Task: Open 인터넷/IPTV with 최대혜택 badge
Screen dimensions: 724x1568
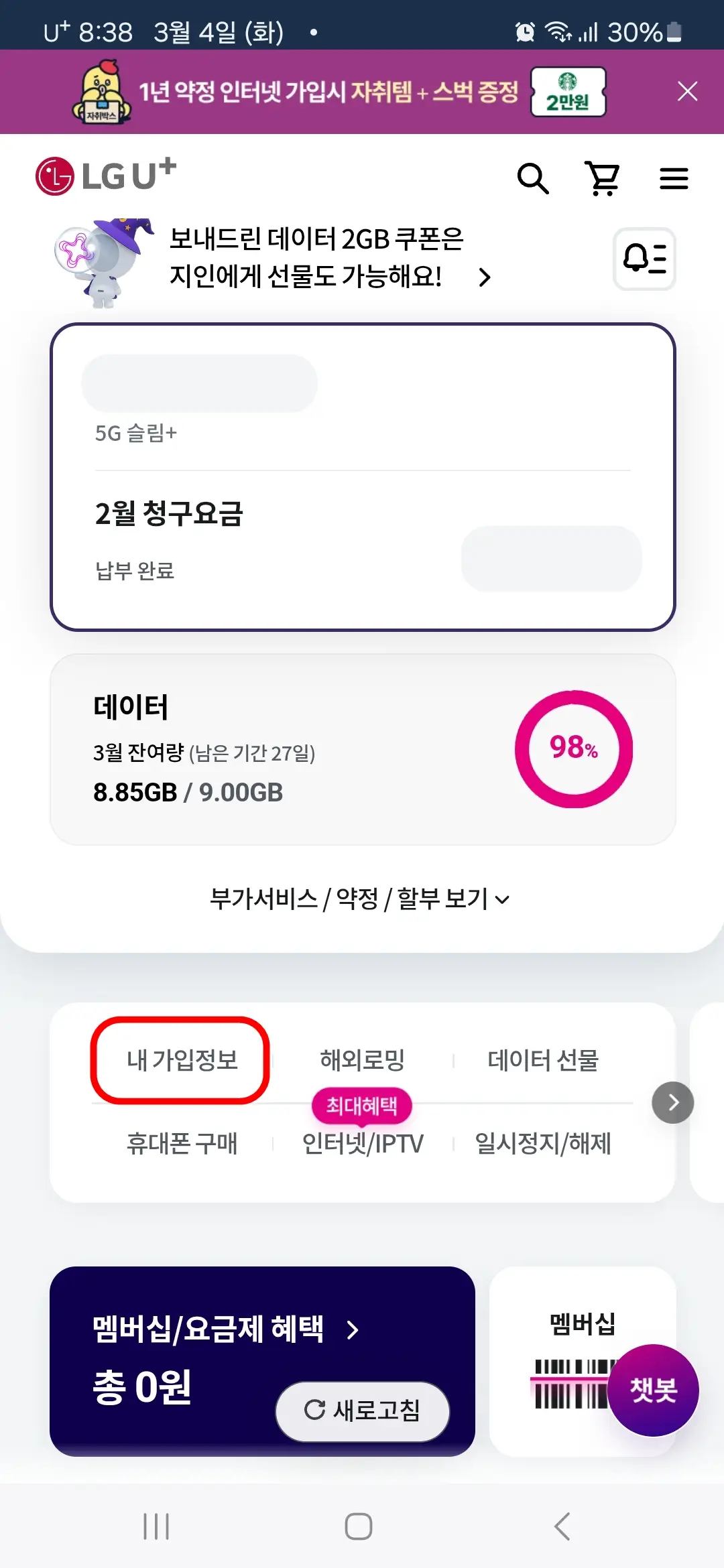Action: tap(361, 1144)
